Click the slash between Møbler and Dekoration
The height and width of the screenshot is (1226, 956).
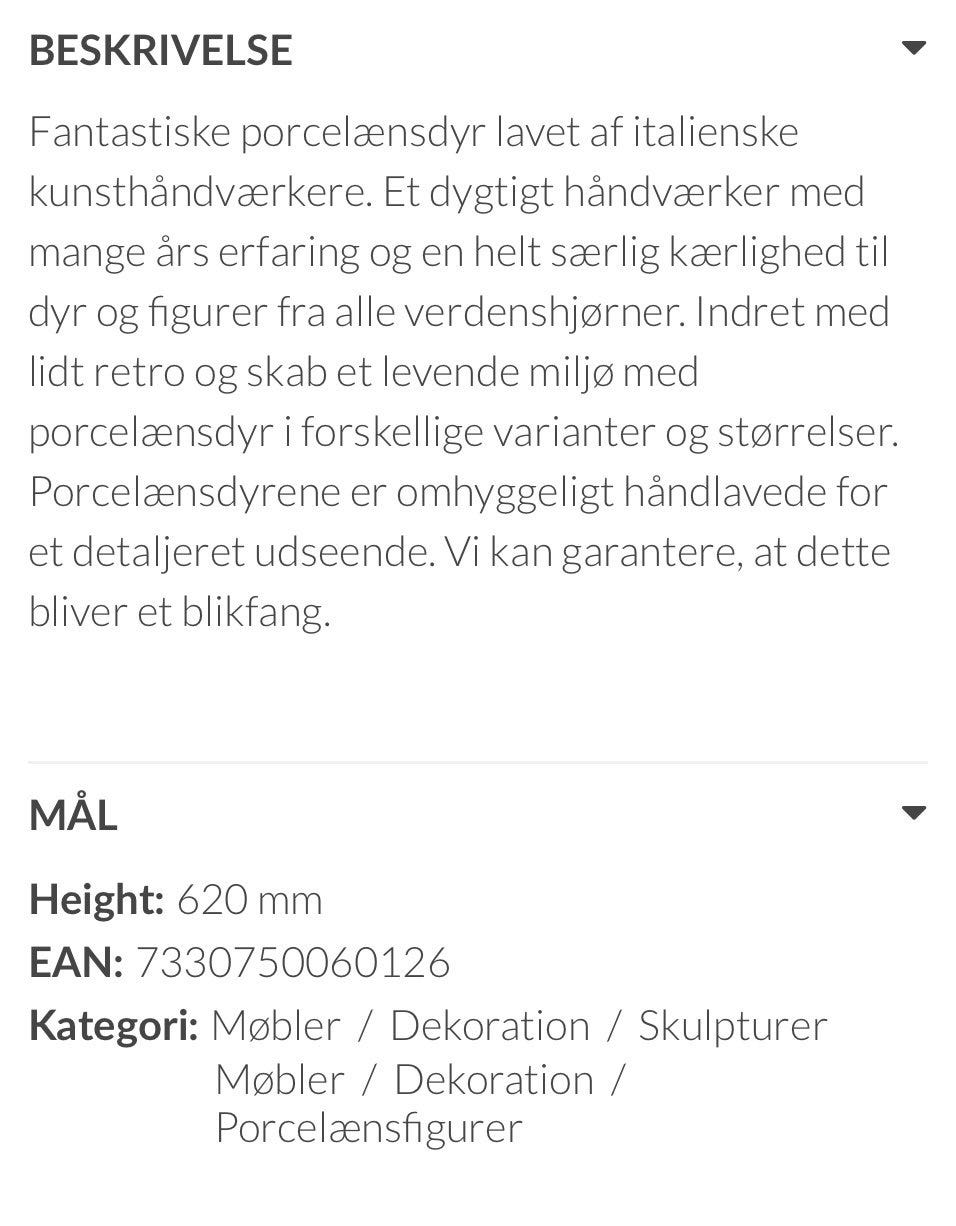tap(367, 1025)
